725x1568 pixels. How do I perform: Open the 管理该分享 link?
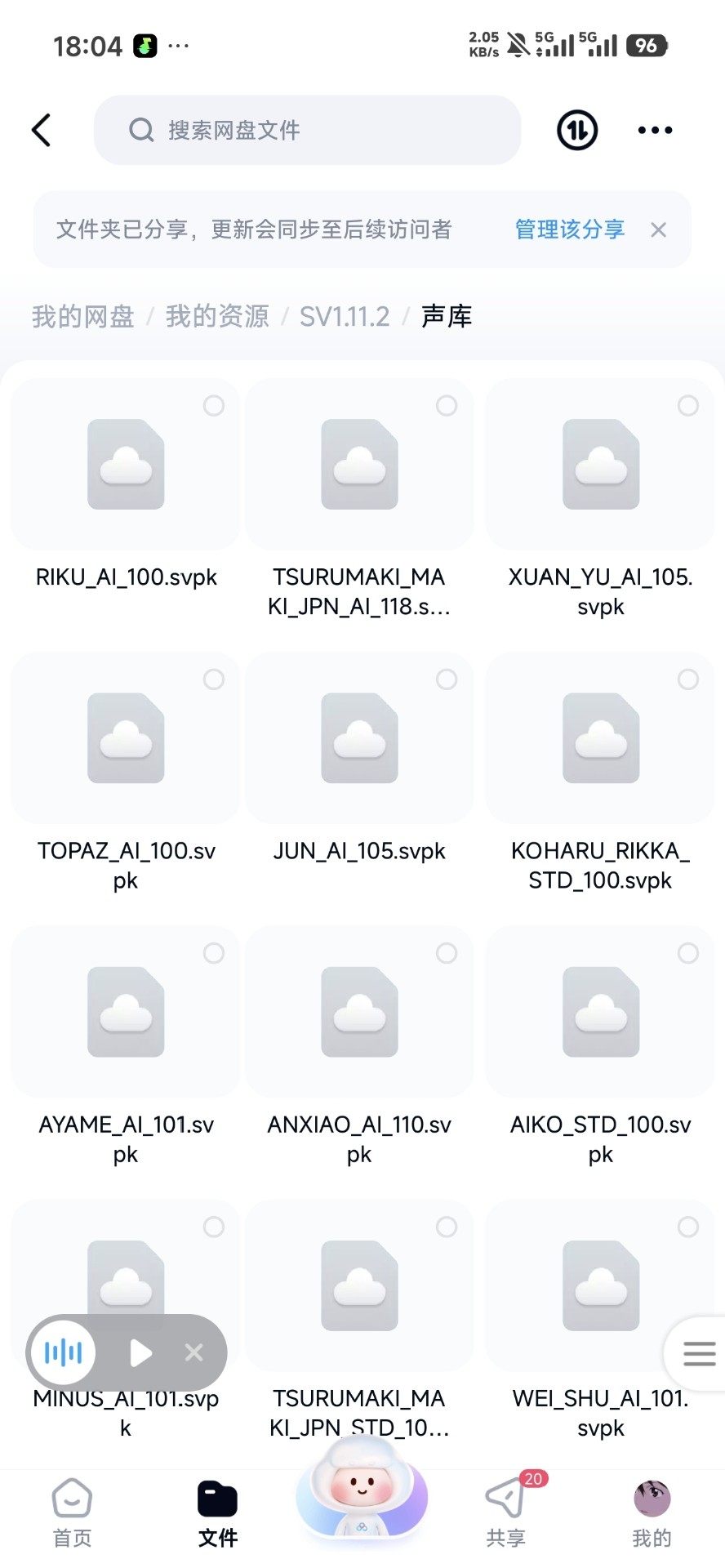pyautogui.click(x=569, y=229)
